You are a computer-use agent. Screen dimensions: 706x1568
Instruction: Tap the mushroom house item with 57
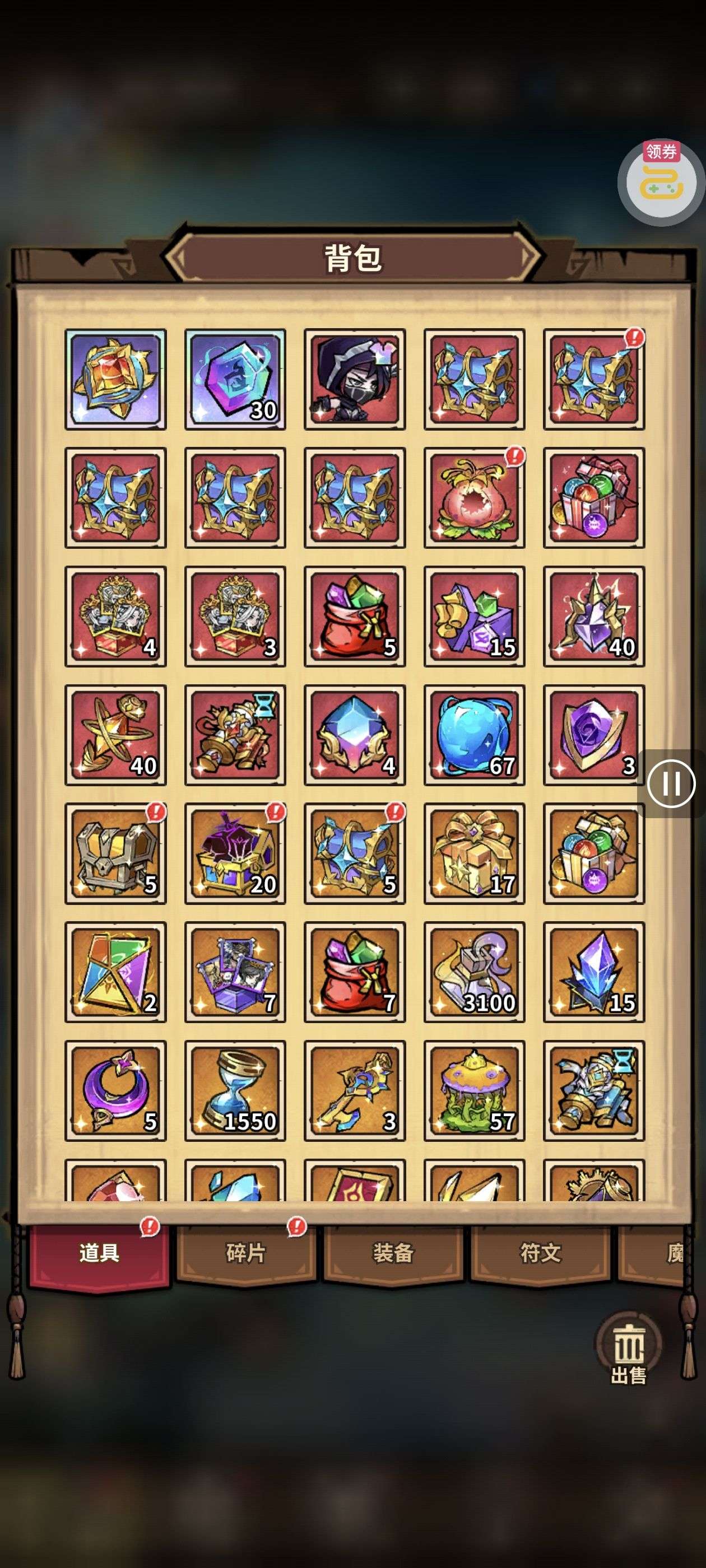pyautogui.click(x=474, y=1090)
